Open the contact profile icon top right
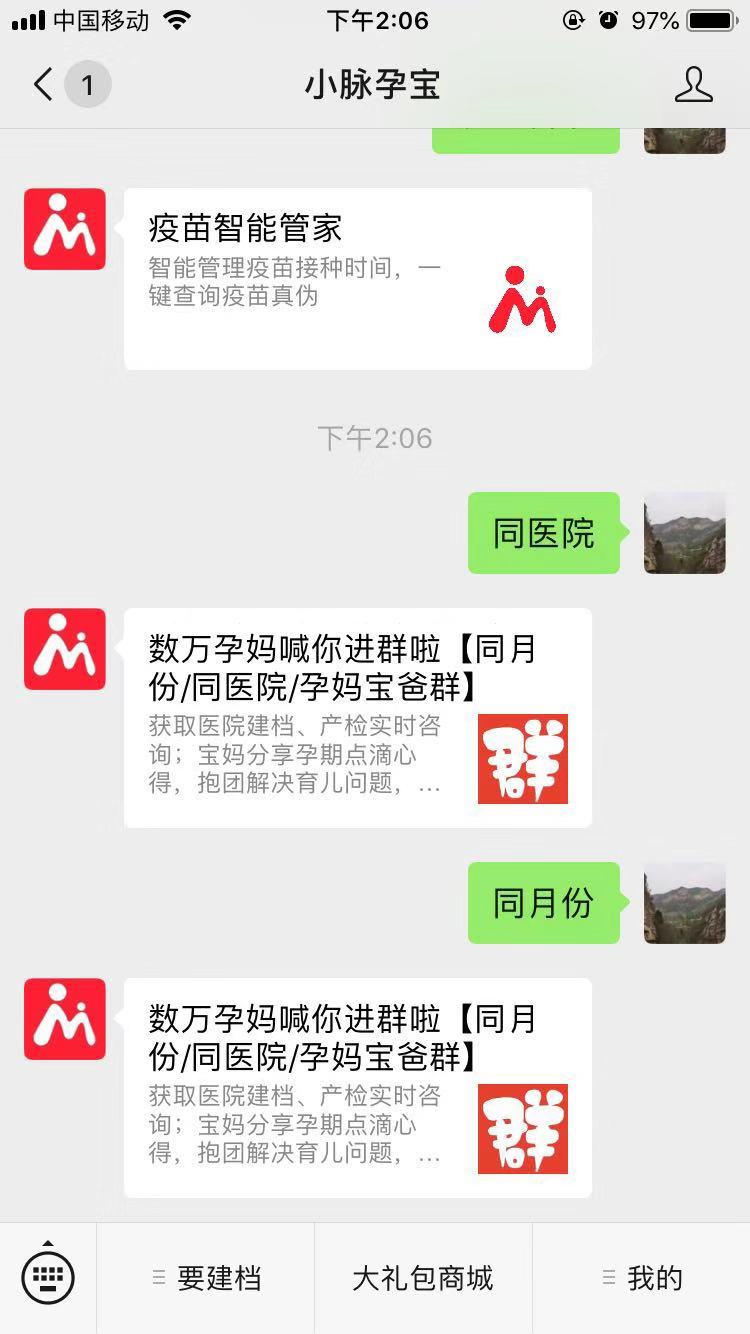 click(x=694, y=84)
